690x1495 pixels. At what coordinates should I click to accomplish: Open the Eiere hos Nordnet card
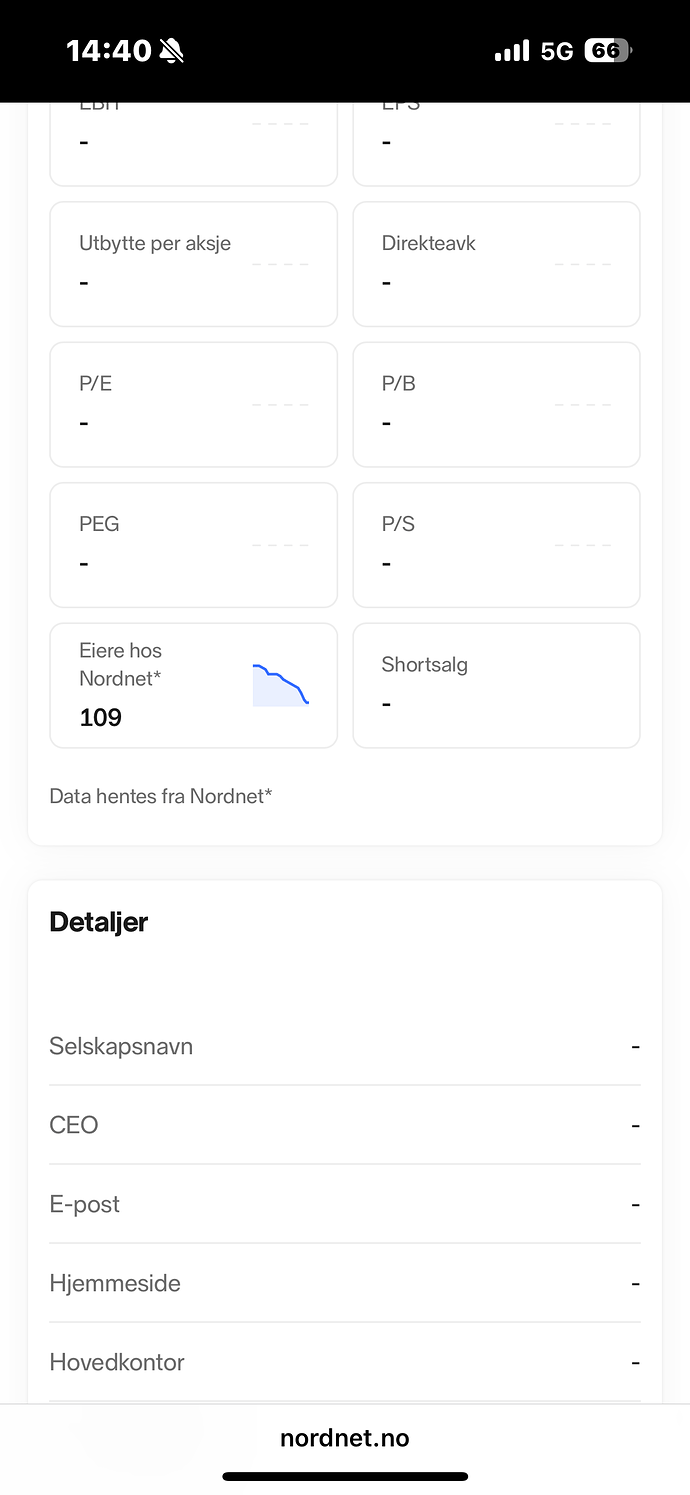point(193,685)
